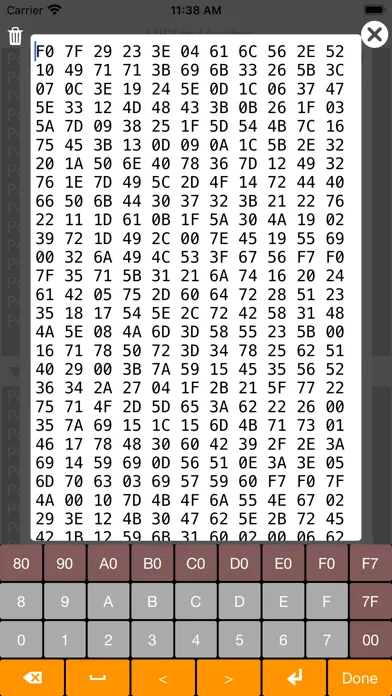This screenshot has width=392, height=696.
Task: Insert the F7 end-of-sysex key
Action: click(370, 563)
